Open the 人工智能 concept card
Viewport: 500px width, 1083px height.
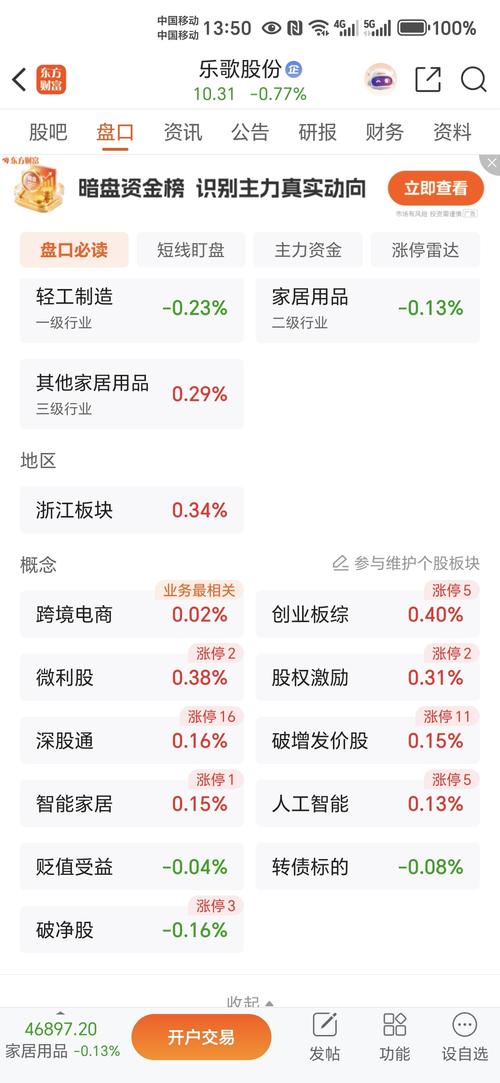(x=367, y=803)
